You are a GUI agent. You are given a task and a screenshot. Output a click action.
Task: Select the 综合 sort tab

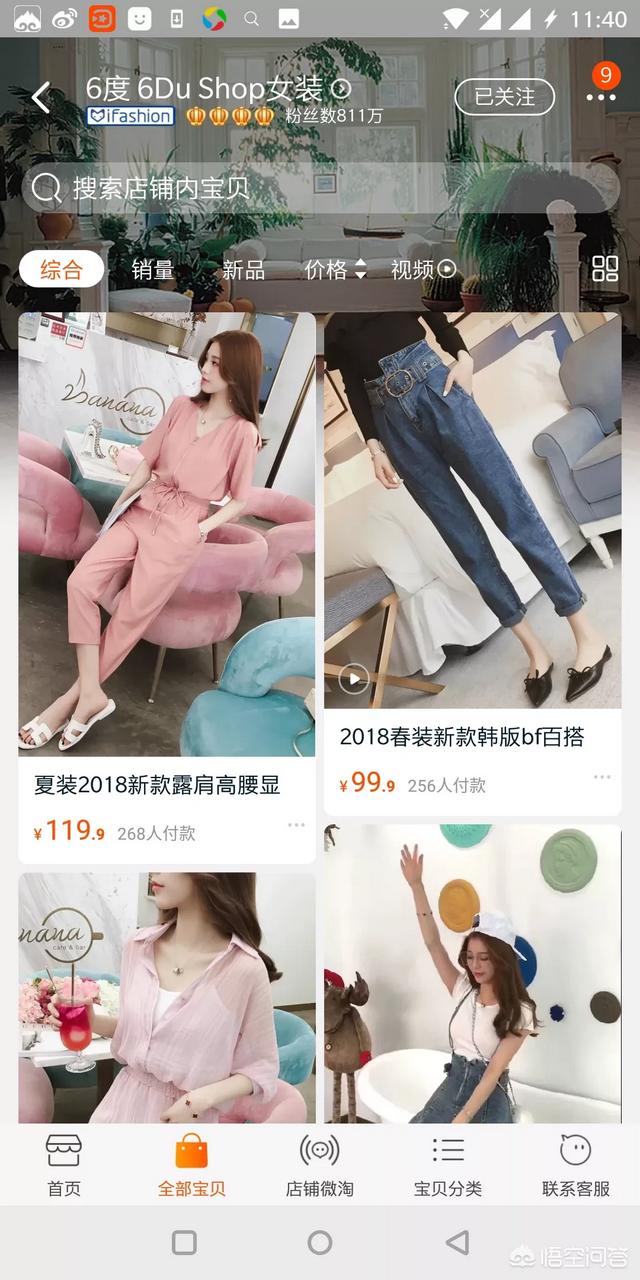click(x=62, y=269)
